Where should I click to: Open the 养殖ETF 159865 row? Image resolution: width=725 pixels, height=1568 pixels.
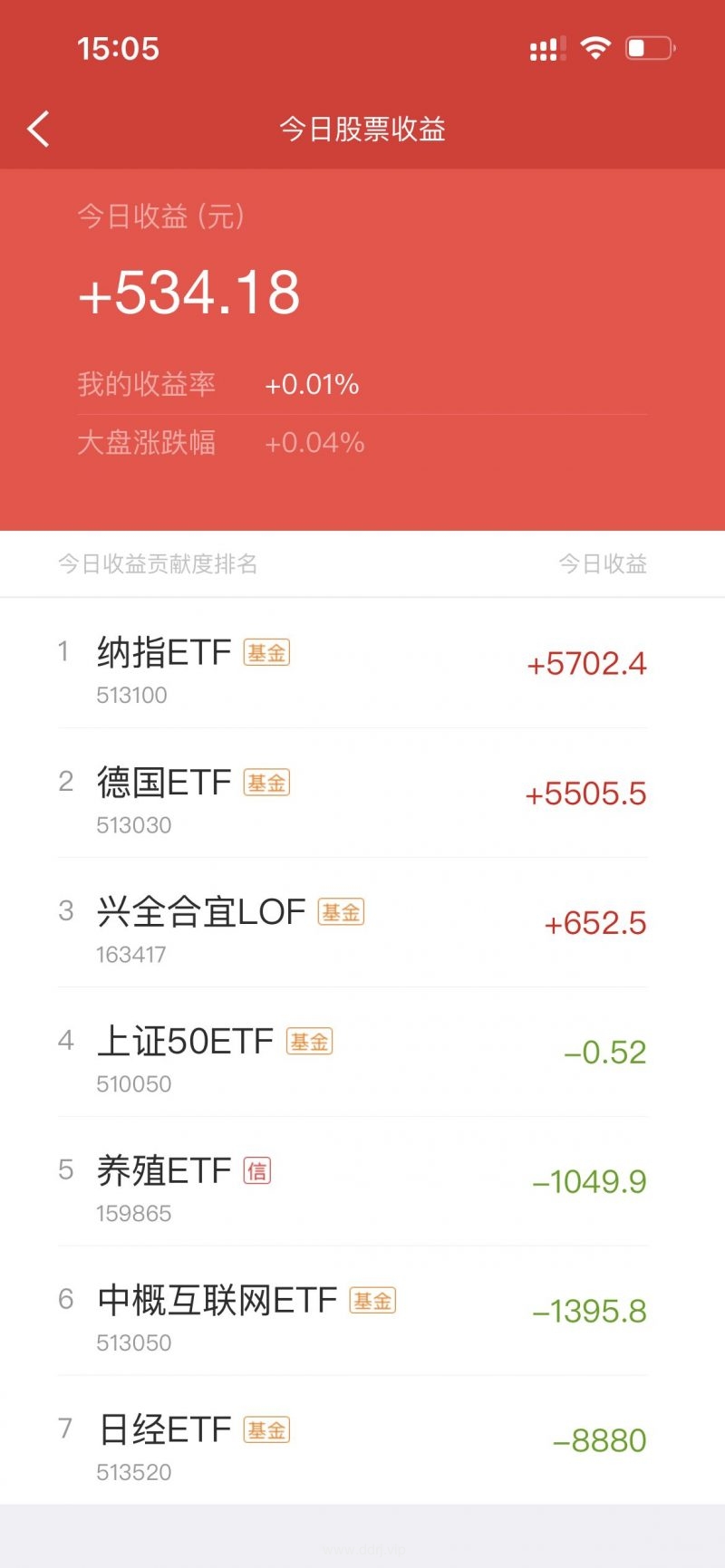click(362, 1181)
